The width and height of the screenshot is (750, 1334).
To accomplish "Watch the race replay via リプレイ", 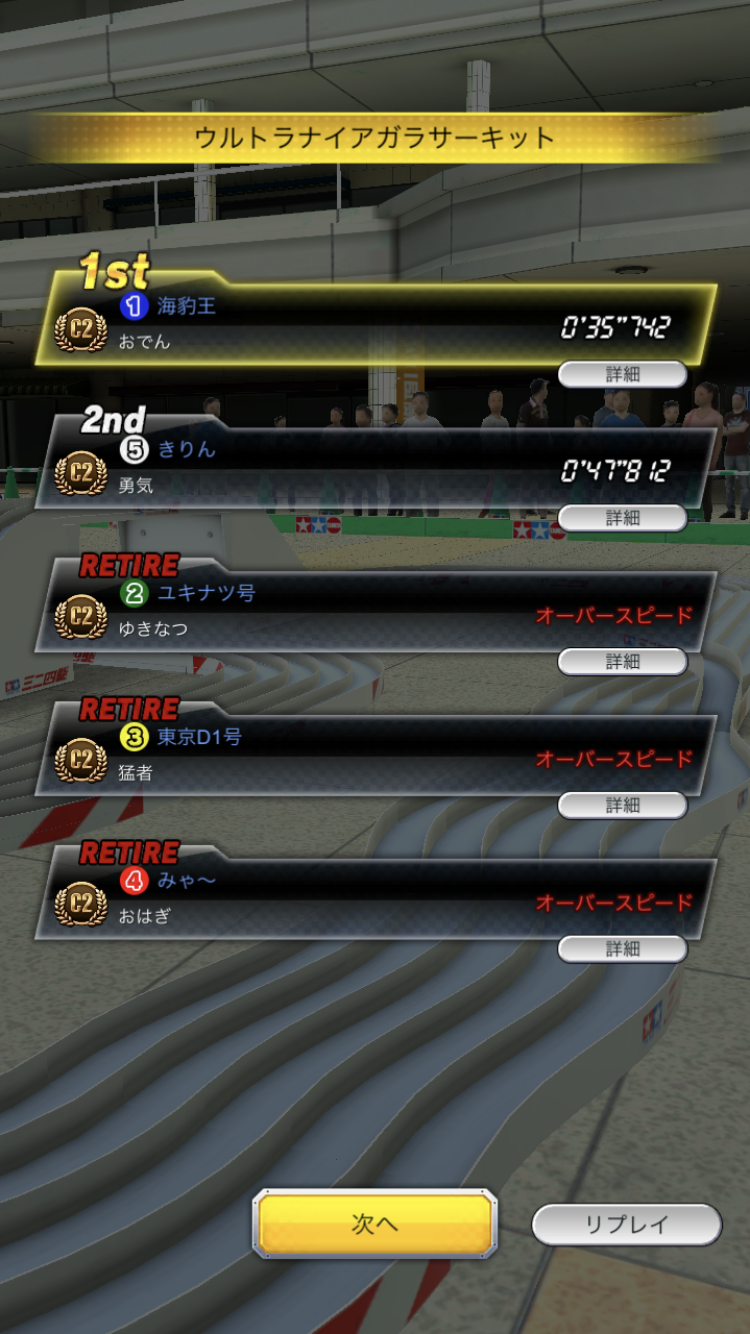I will 626,1224.
